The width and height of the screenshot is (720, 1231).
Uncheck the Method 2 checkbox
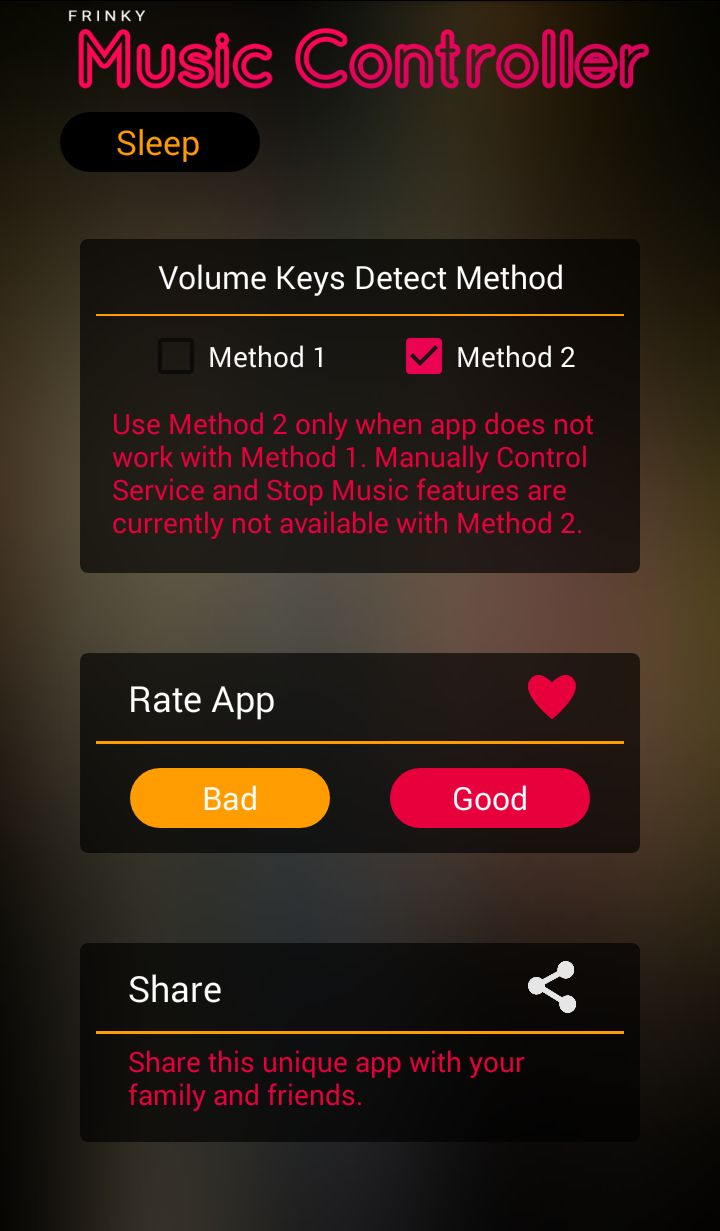tap(424, 357)
